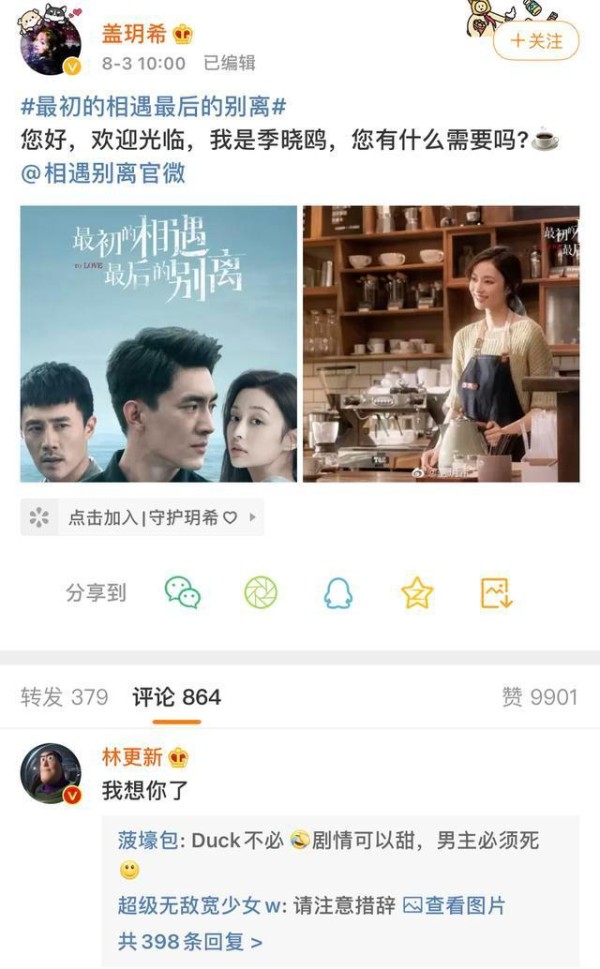Share the post to QQ
The height and width of the screenshot is (969, 600).
click(x=339, y=593)
